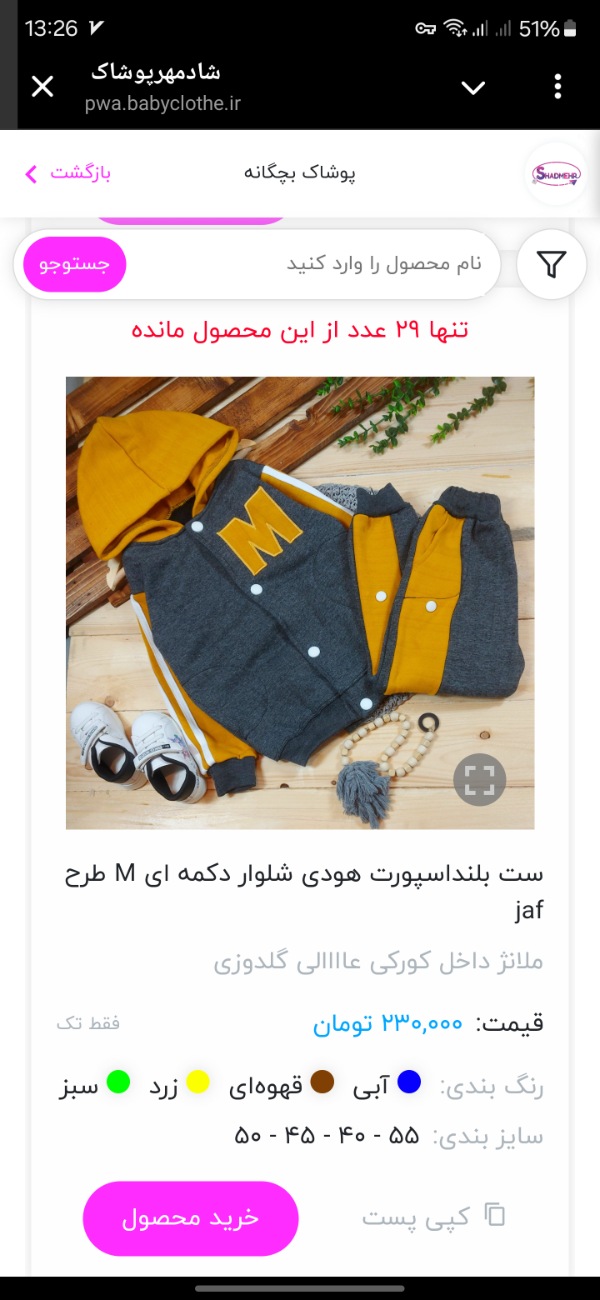Image resolution: width=600 pixels, height=1300 pixels.
Task: Open the product filter icon
Action: (551, 264)
